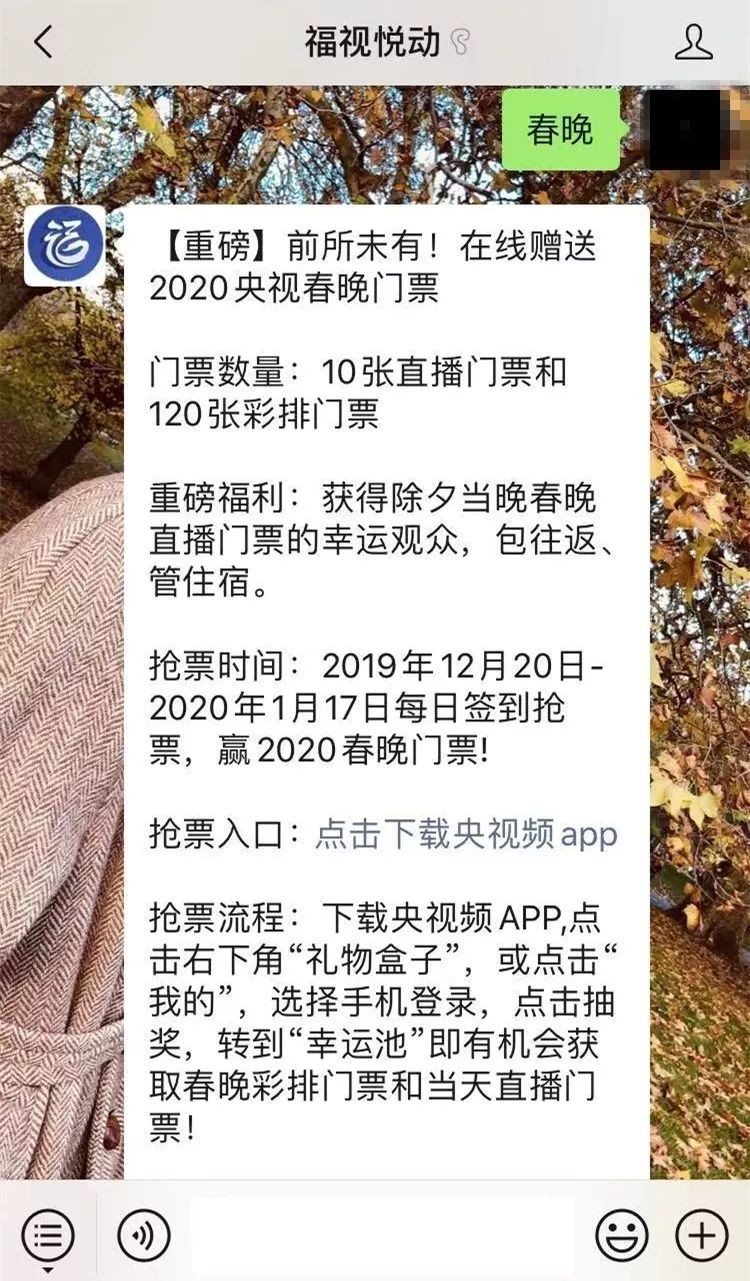Switch to voice input mode
The height and width of the screenshot is (1281, 750).
(144, 1236)
